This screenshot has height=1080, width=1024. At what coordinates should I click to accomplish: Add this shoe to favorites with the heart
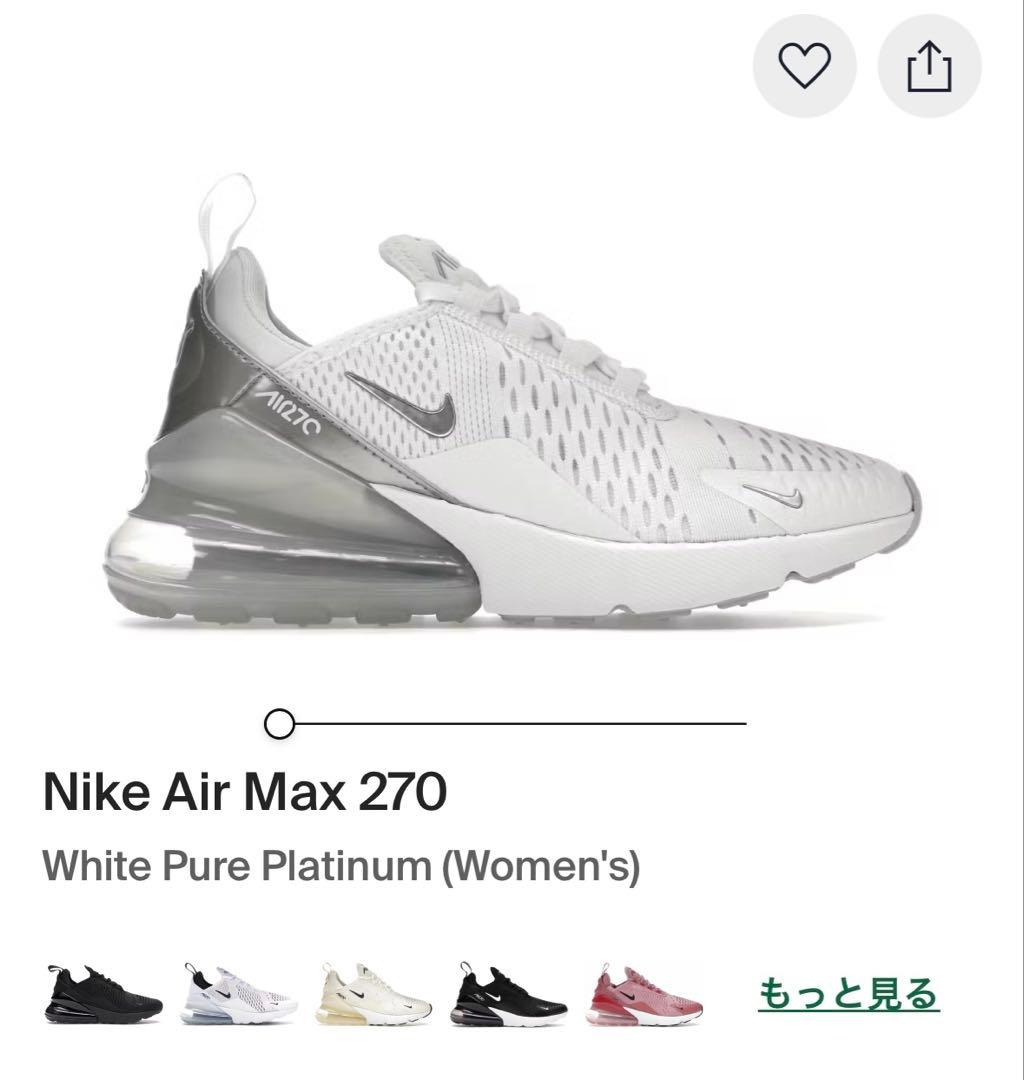805,67
